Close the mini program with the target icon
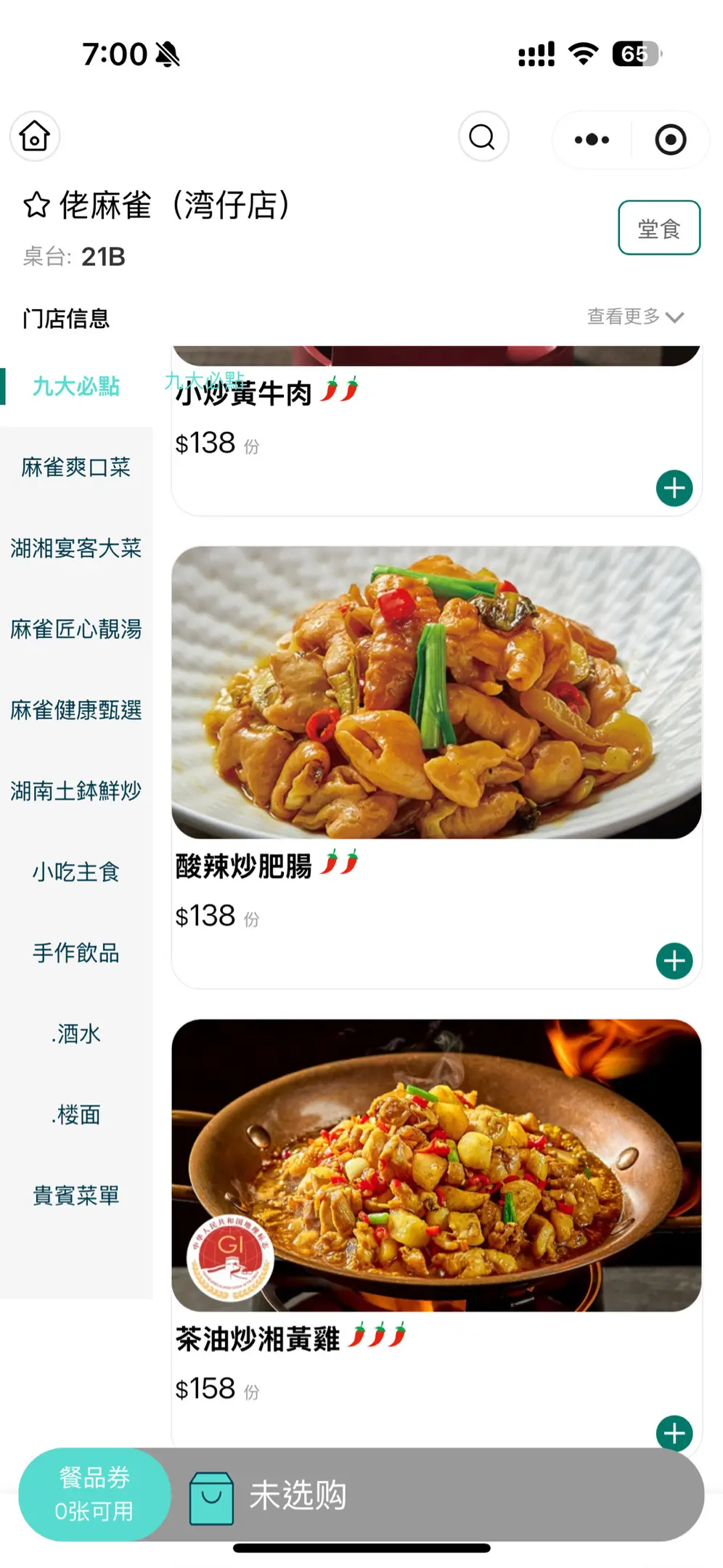Screen dimensions: 723x1568 pyautogui.click(x=670, y=139)
